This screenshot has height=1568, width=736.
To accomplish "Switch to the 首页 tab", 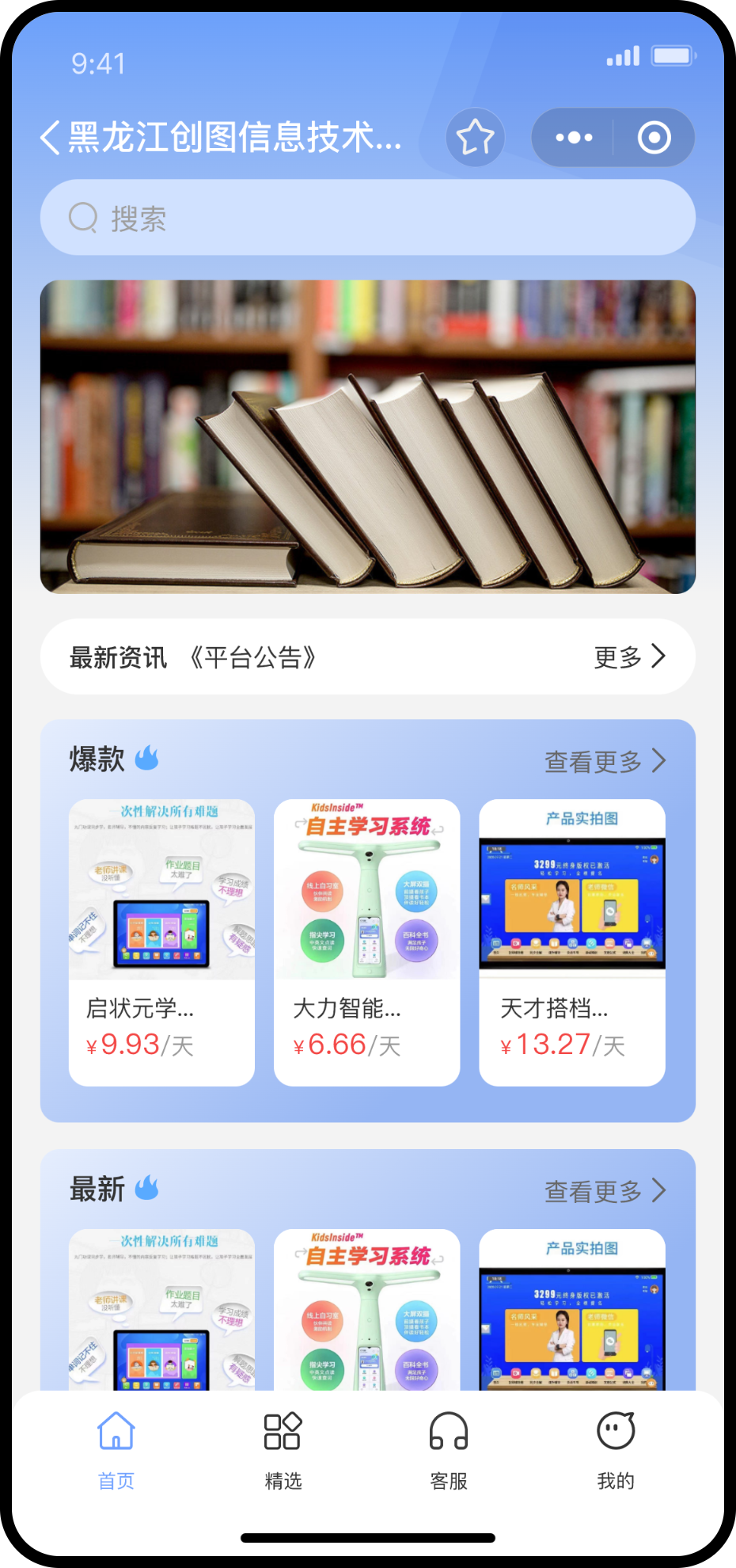I will [x=116, y=1451].
